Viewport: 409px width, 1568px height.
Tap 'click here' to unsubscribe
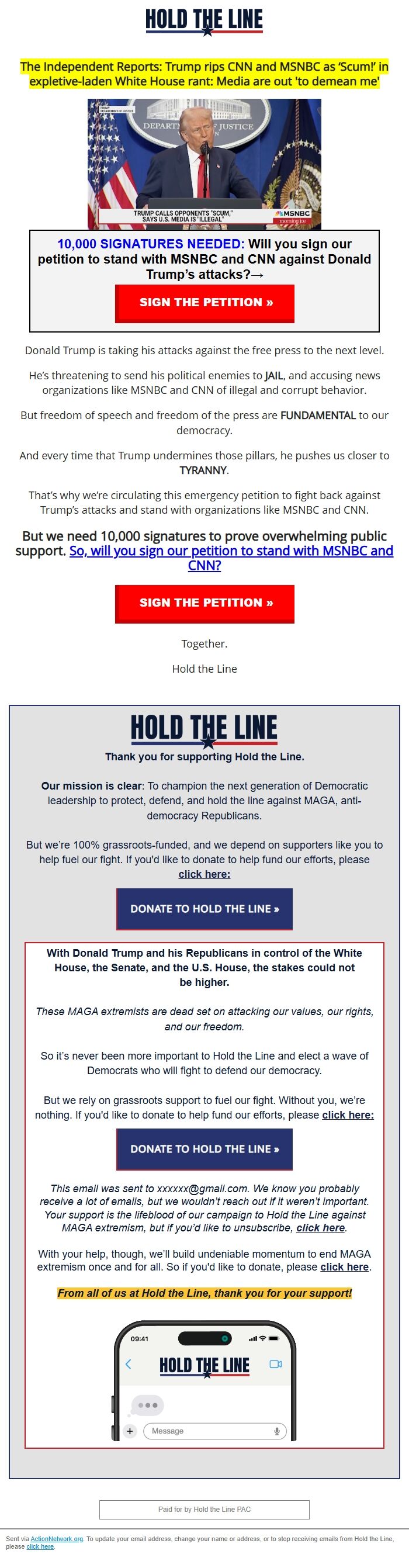click(x=320, y=1228)
